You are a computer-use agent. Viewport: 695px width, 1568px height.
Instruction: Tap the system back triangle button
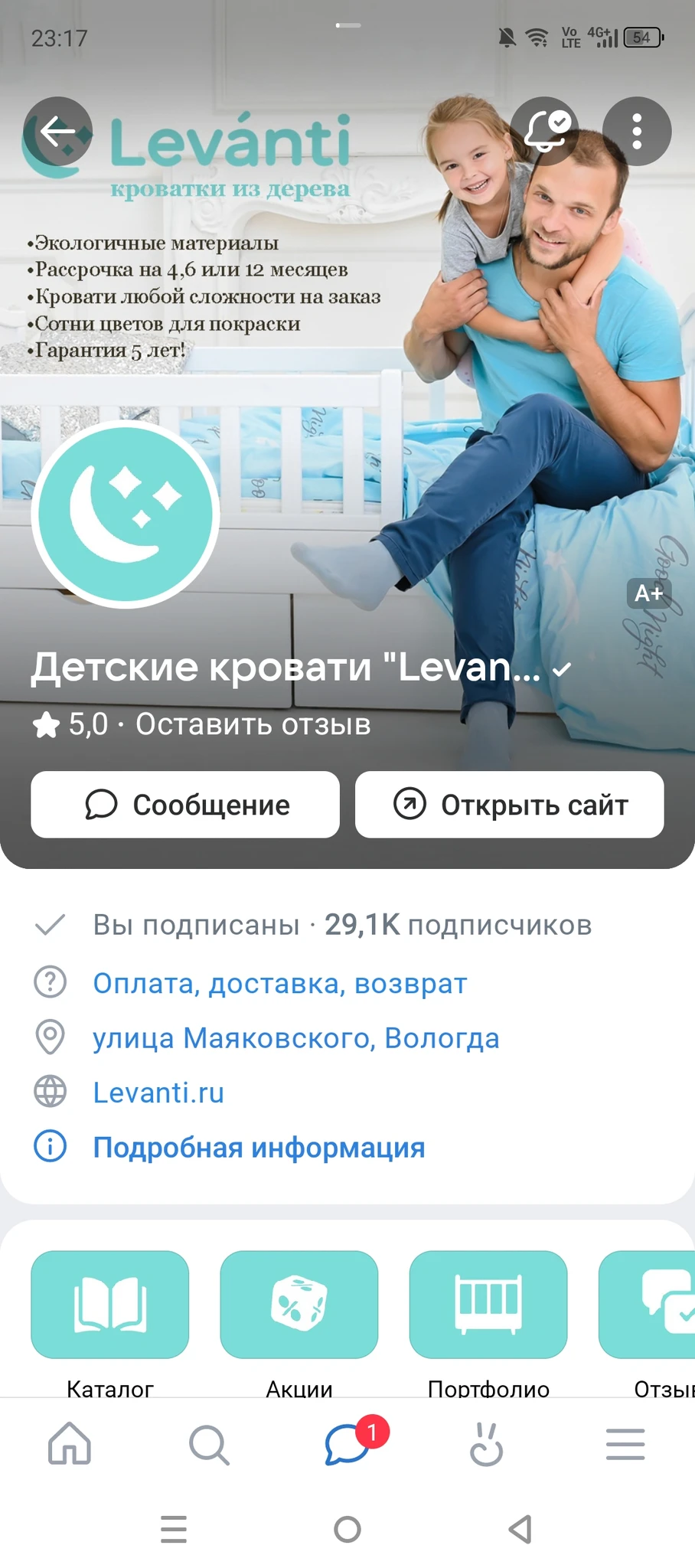(520, 1529)
